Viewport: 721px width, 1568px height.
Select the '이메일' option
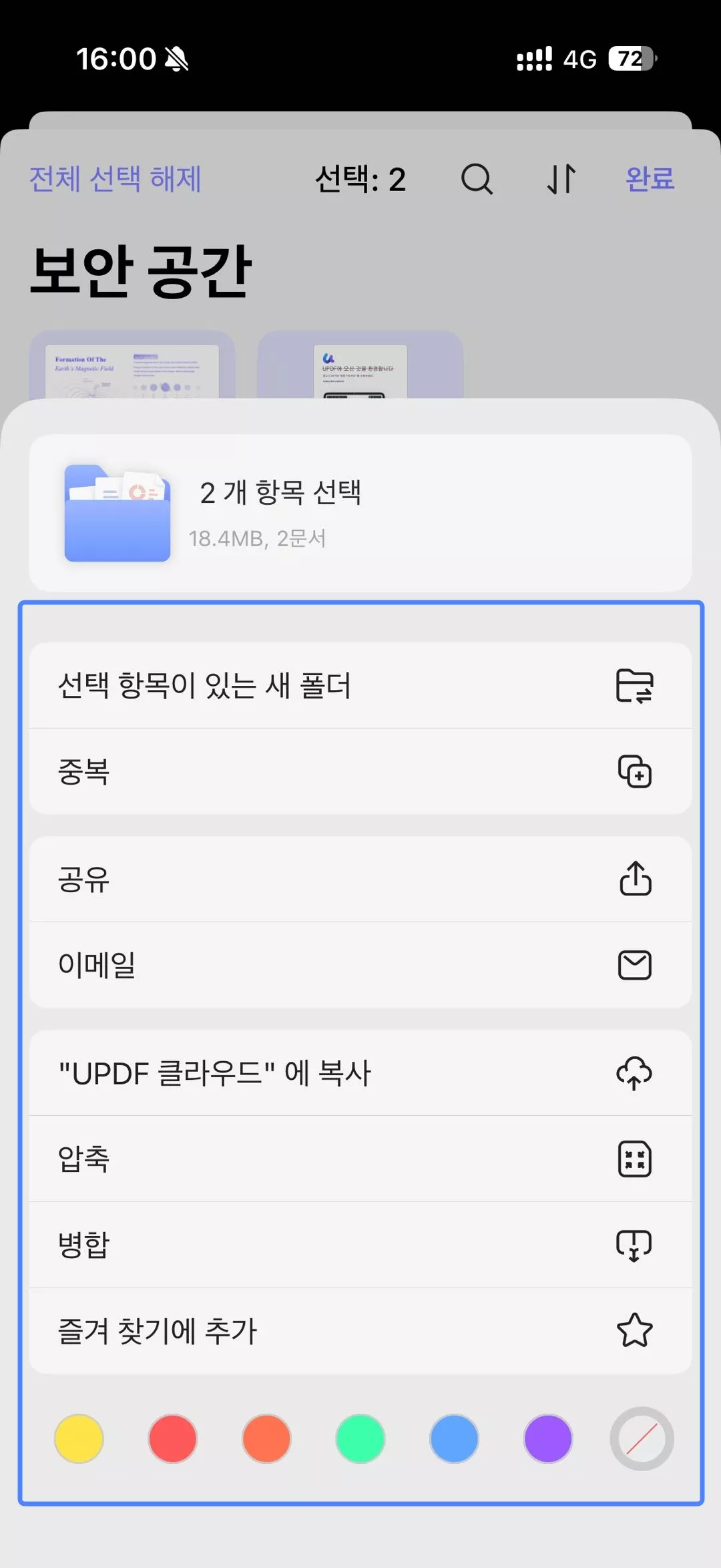(x=200, y=966)
